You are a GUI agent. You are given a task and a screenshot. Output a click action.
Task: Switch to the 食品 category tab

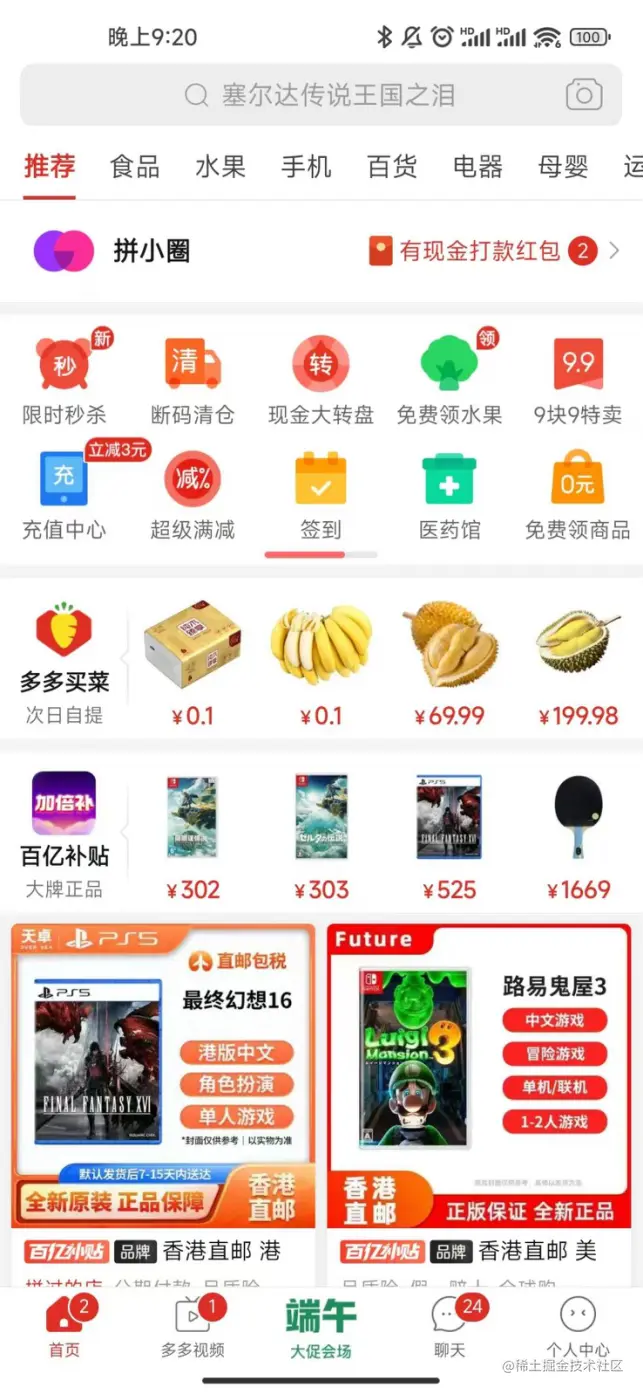(135, 166)
